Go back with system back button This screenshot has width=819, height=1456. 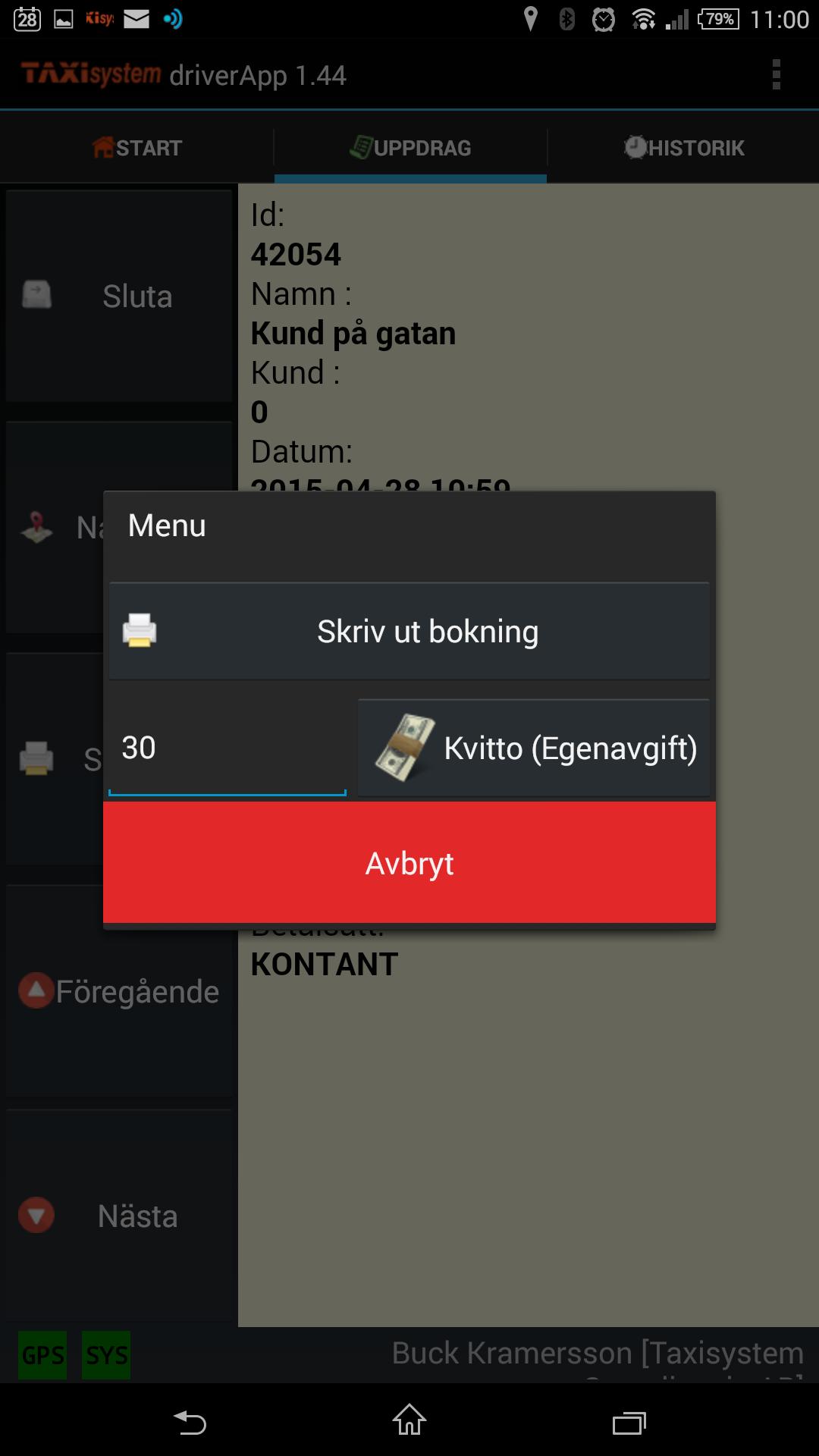click(x=190, y=1422)
